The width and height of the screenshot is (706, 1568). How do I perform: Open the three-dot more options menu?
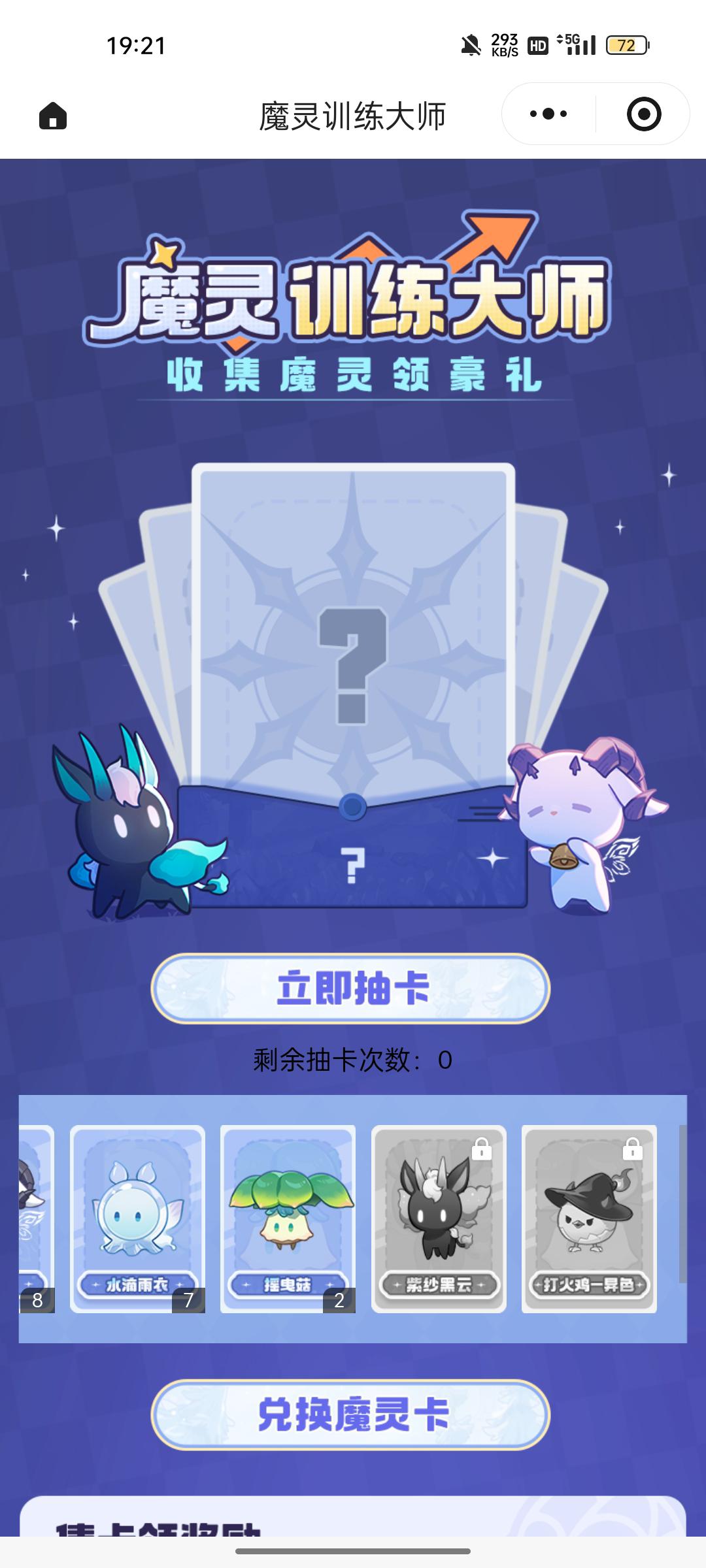pos(548,114)
